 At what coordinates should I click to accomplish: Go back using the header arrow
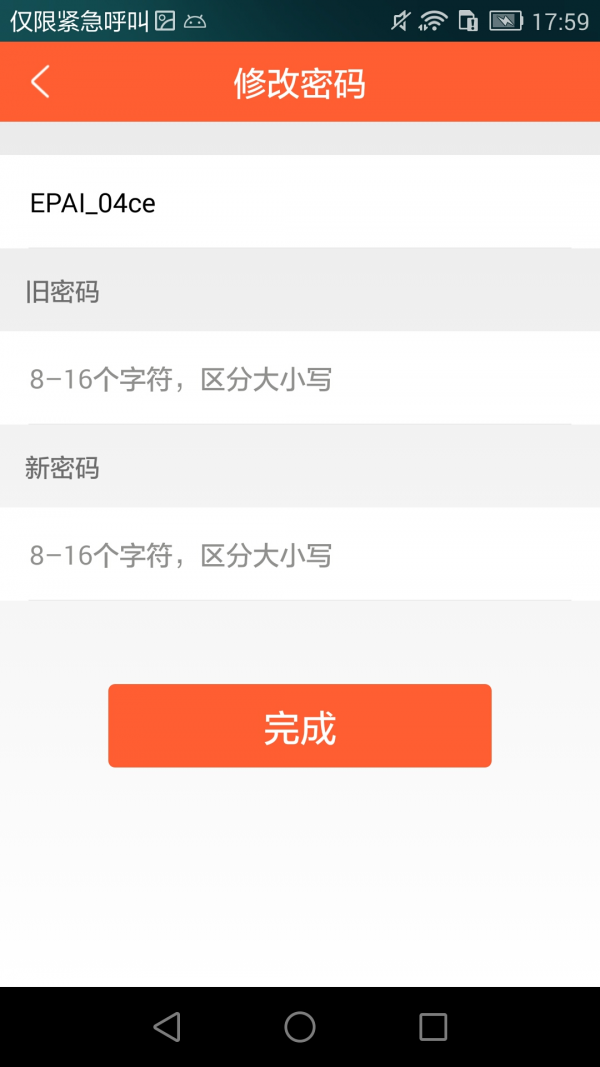(x=40, y=82)
